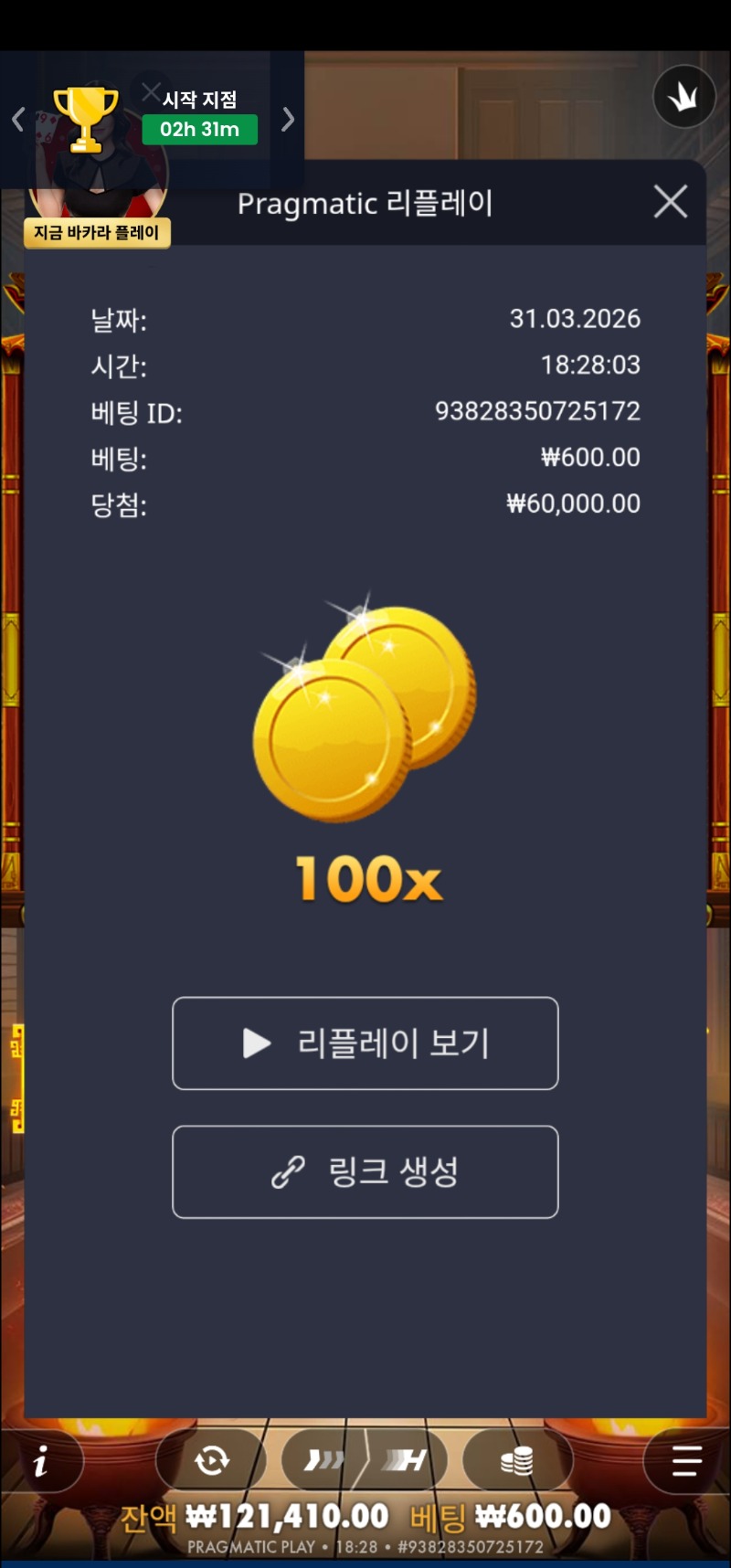Toggle the turbo speed control
731x1568 pixels.
tap(323, 1461)
